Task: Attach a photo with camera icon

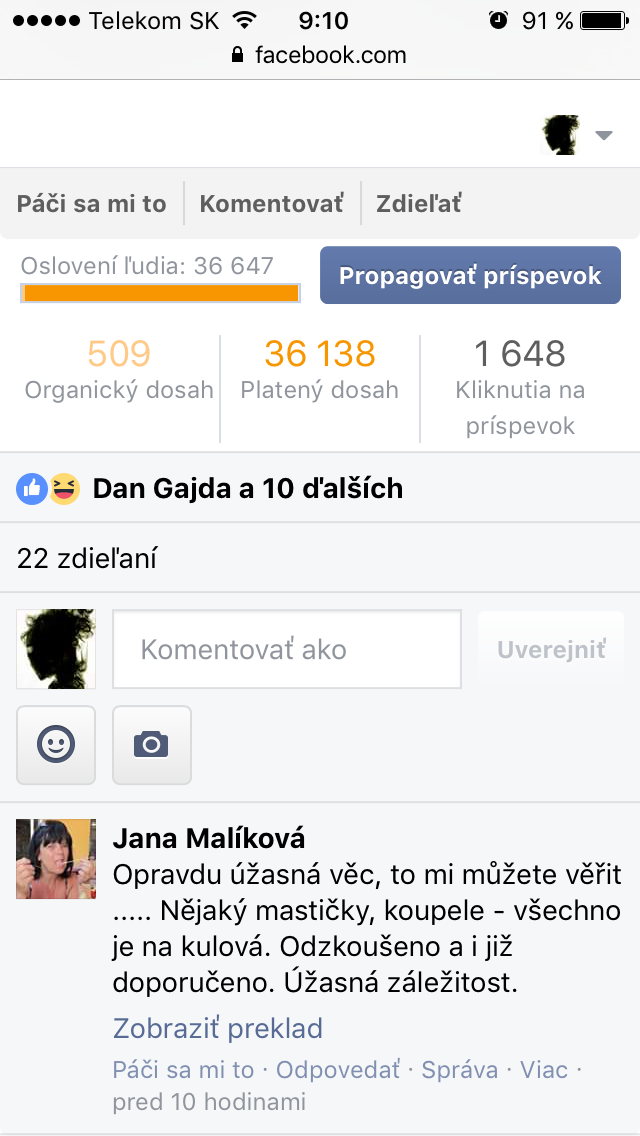Action: point(151,745)
